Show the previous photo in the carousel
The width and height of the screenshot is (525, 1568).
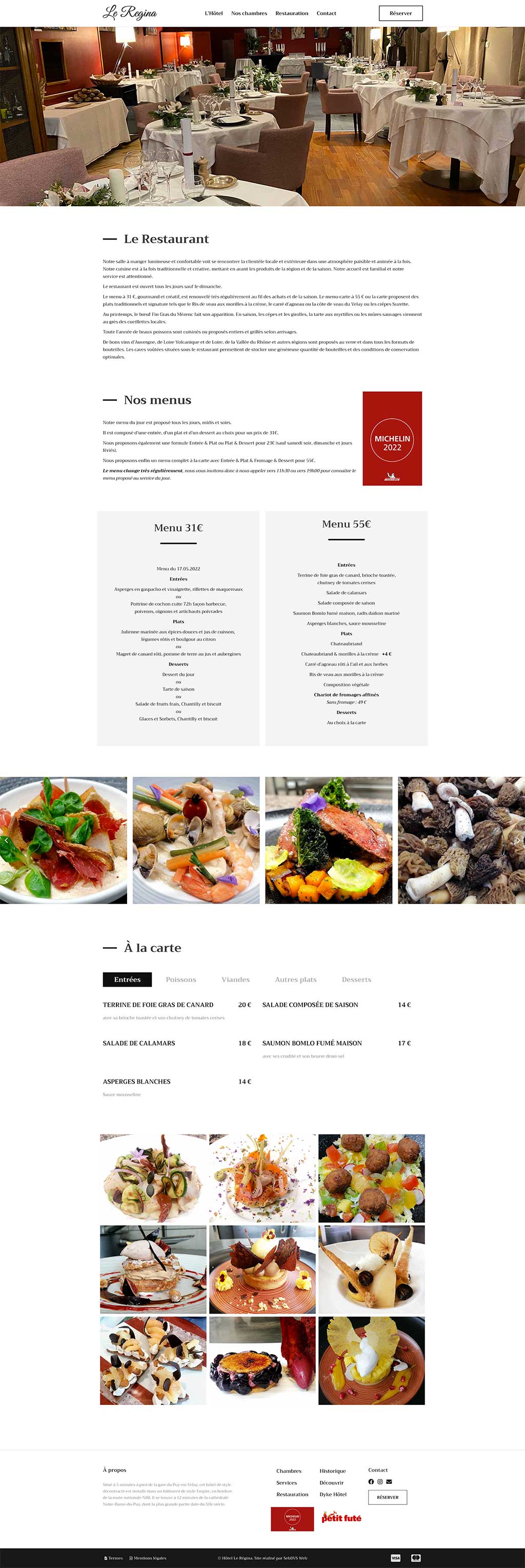pyautogui.click(x=6, y=840)
